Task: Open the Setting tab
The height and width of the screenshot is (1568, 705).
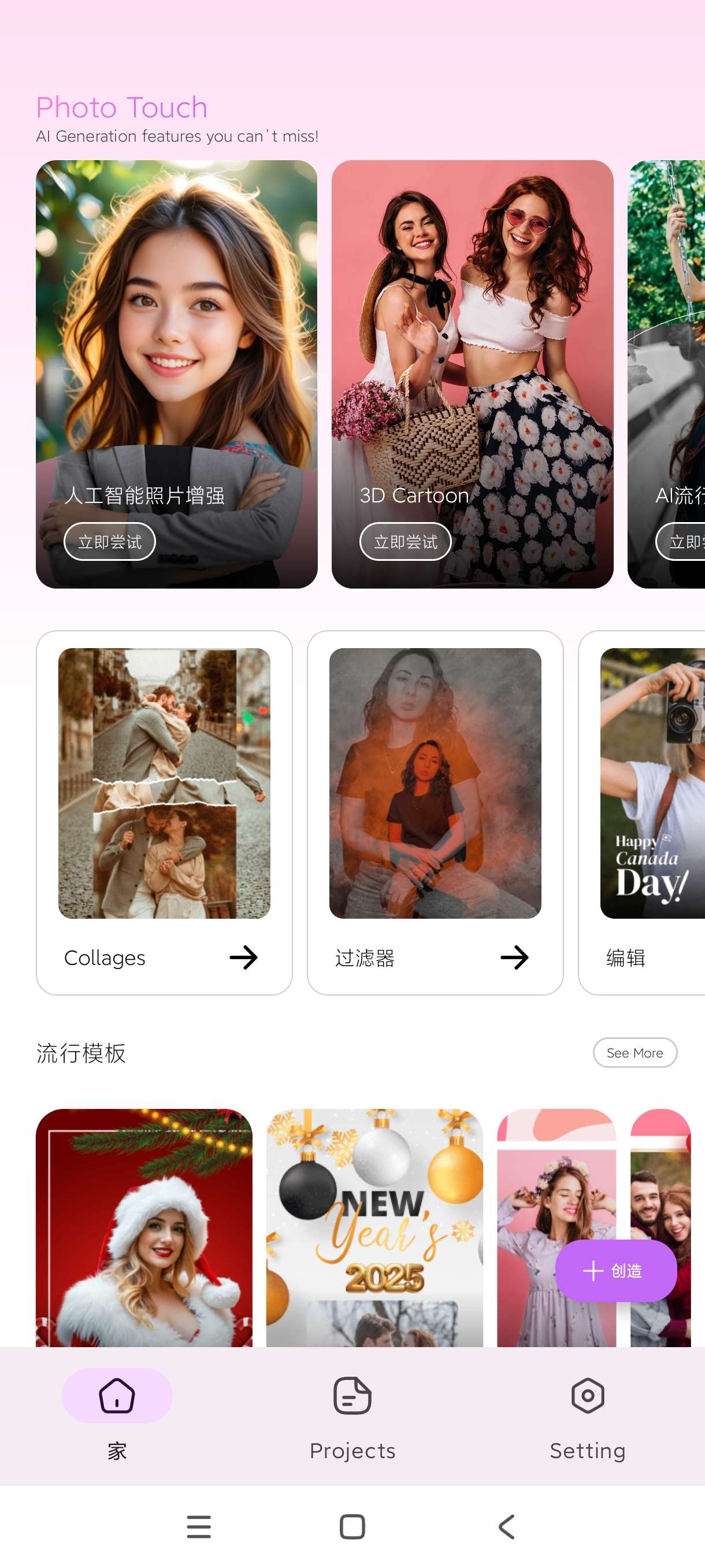Action: click(588, 1412)
